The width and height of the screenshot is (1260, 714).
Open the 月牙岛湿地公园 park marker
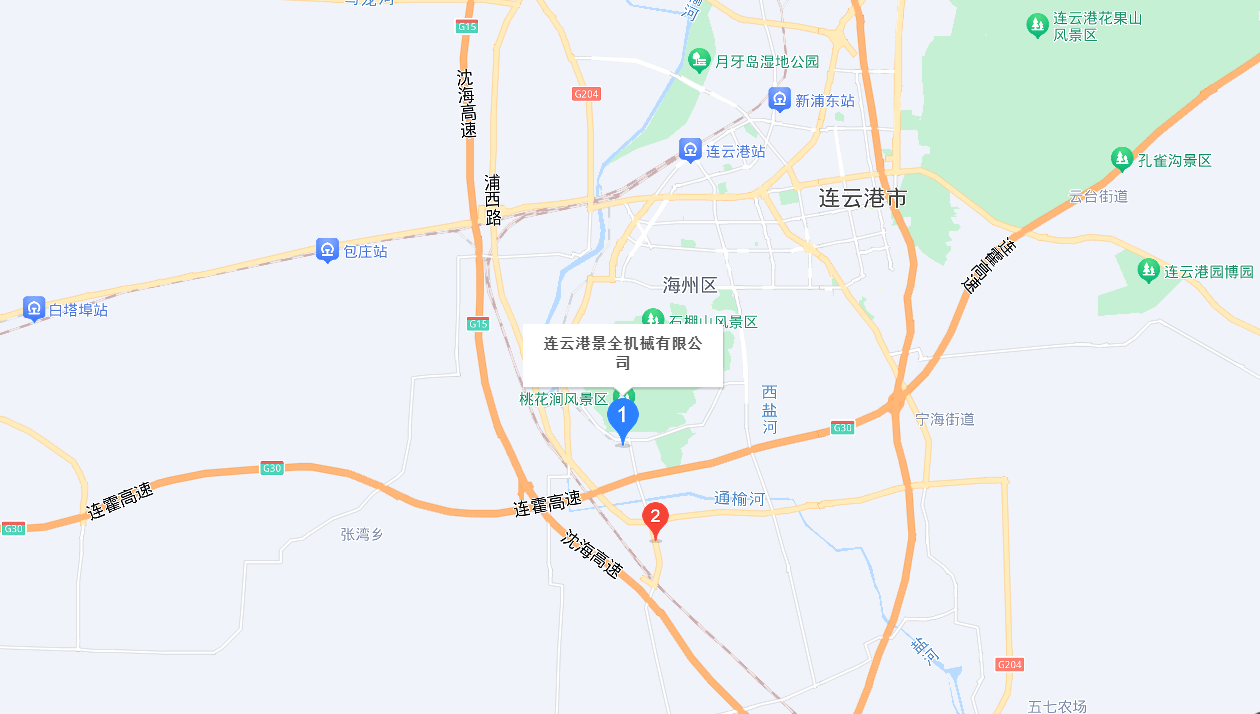point(700,61)
